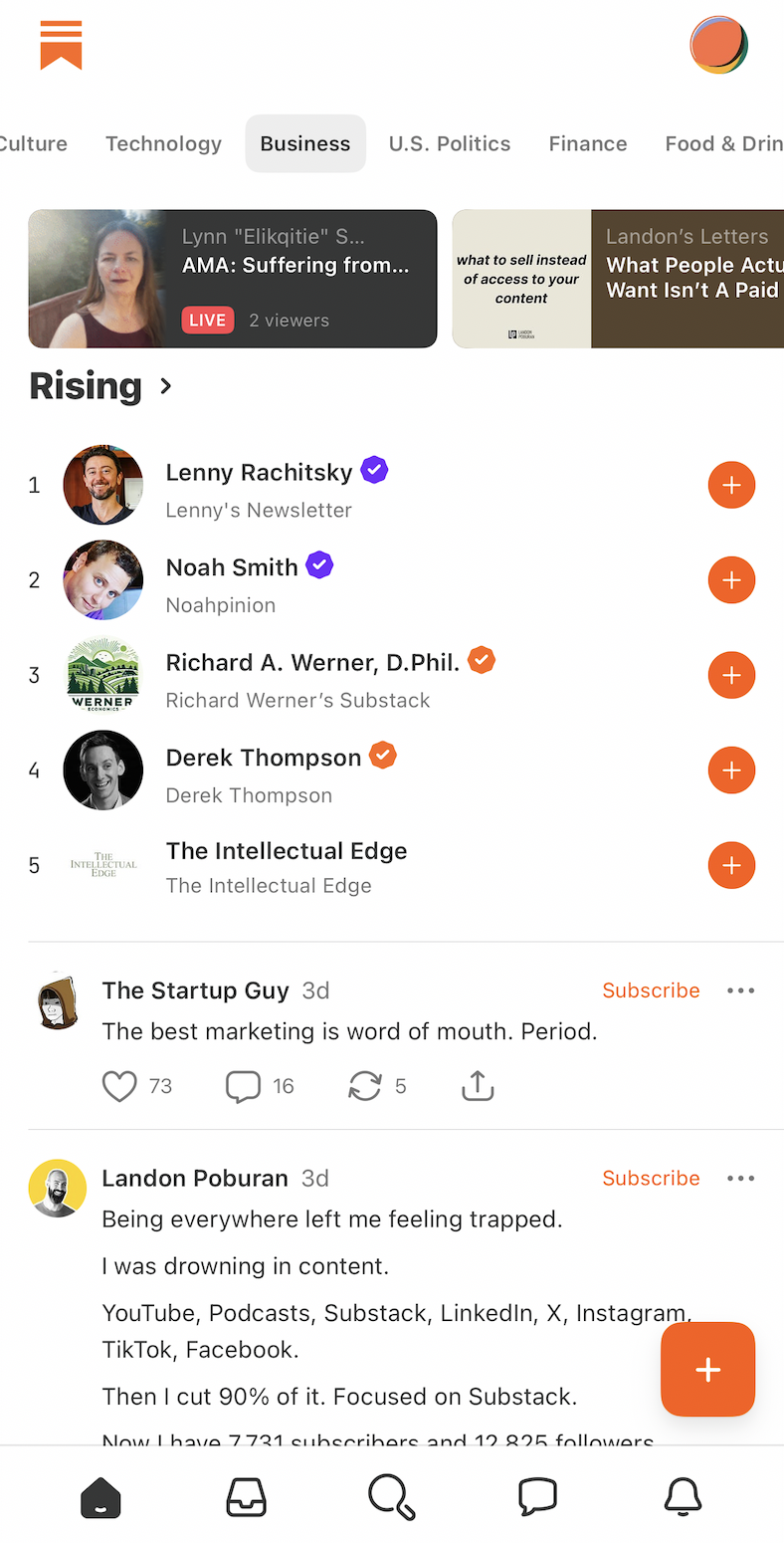Open the Landon's Letters post card
The width and height of the screenshot is (784, 1543).
[617, 279]
